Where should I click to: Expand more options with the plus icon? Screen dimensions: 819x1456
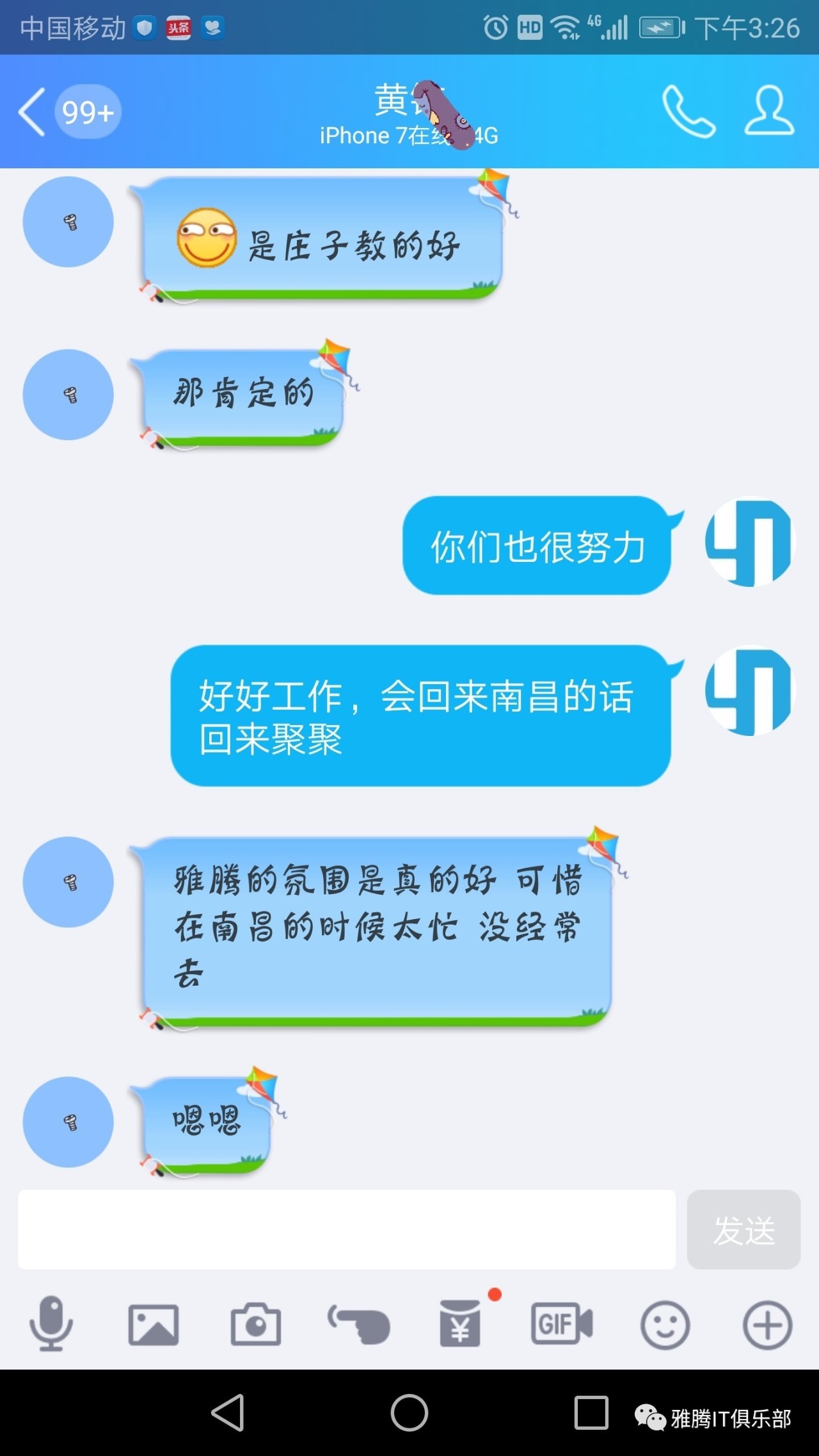click(x=767, y=1324)
